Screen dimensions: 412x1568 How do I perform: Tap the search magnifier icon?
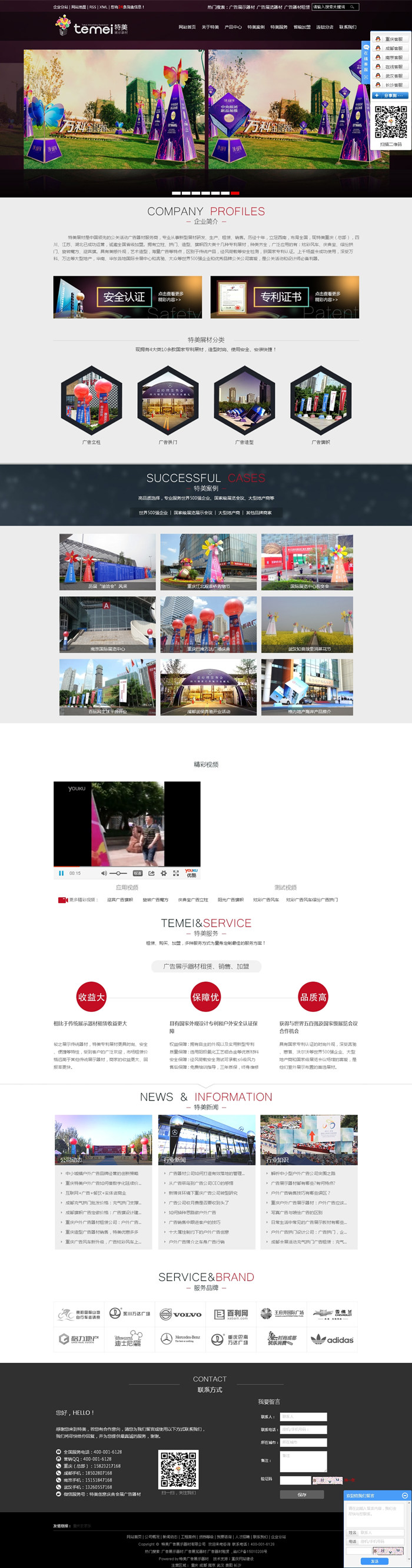click(353, 7)
